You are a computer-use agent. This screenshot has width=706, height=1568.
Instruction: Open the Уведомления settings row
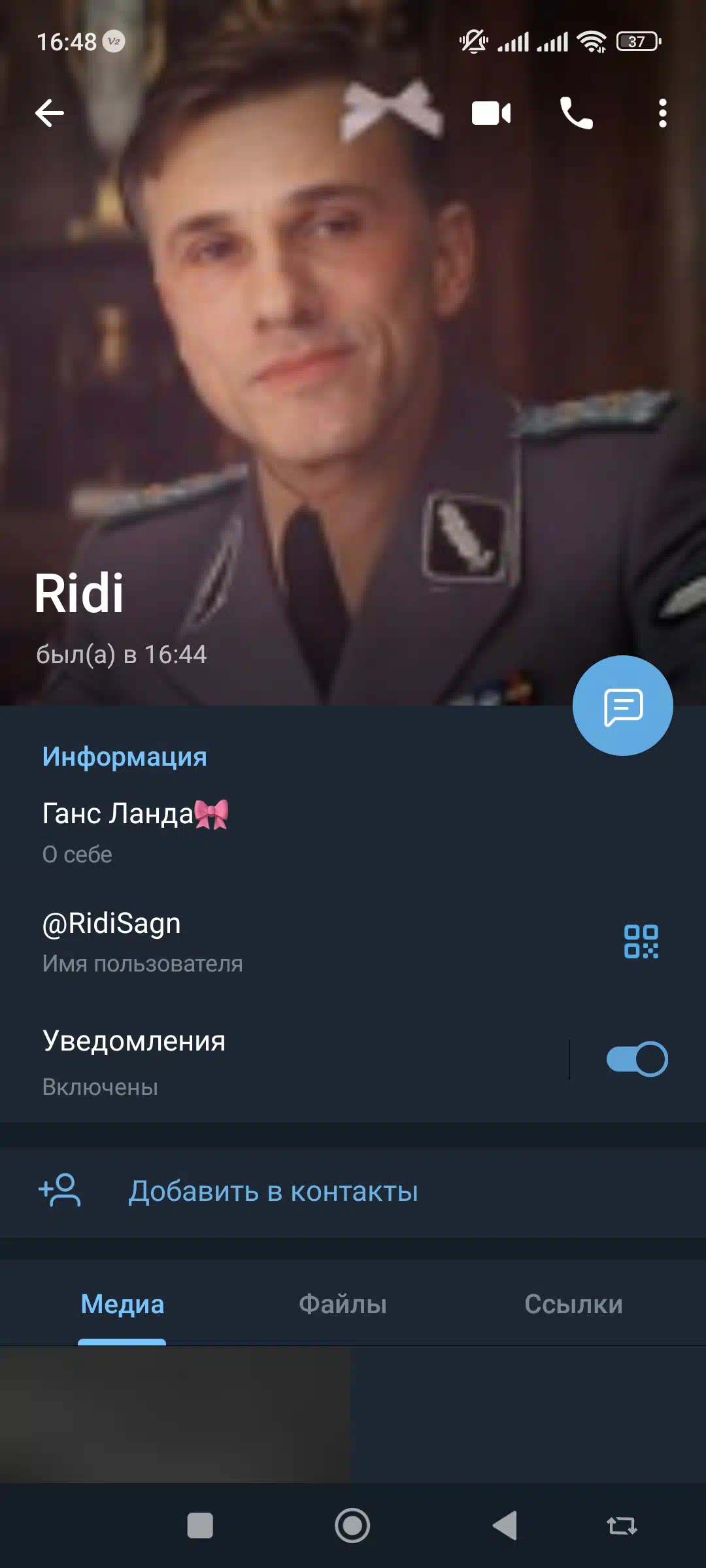(261, 1060)
